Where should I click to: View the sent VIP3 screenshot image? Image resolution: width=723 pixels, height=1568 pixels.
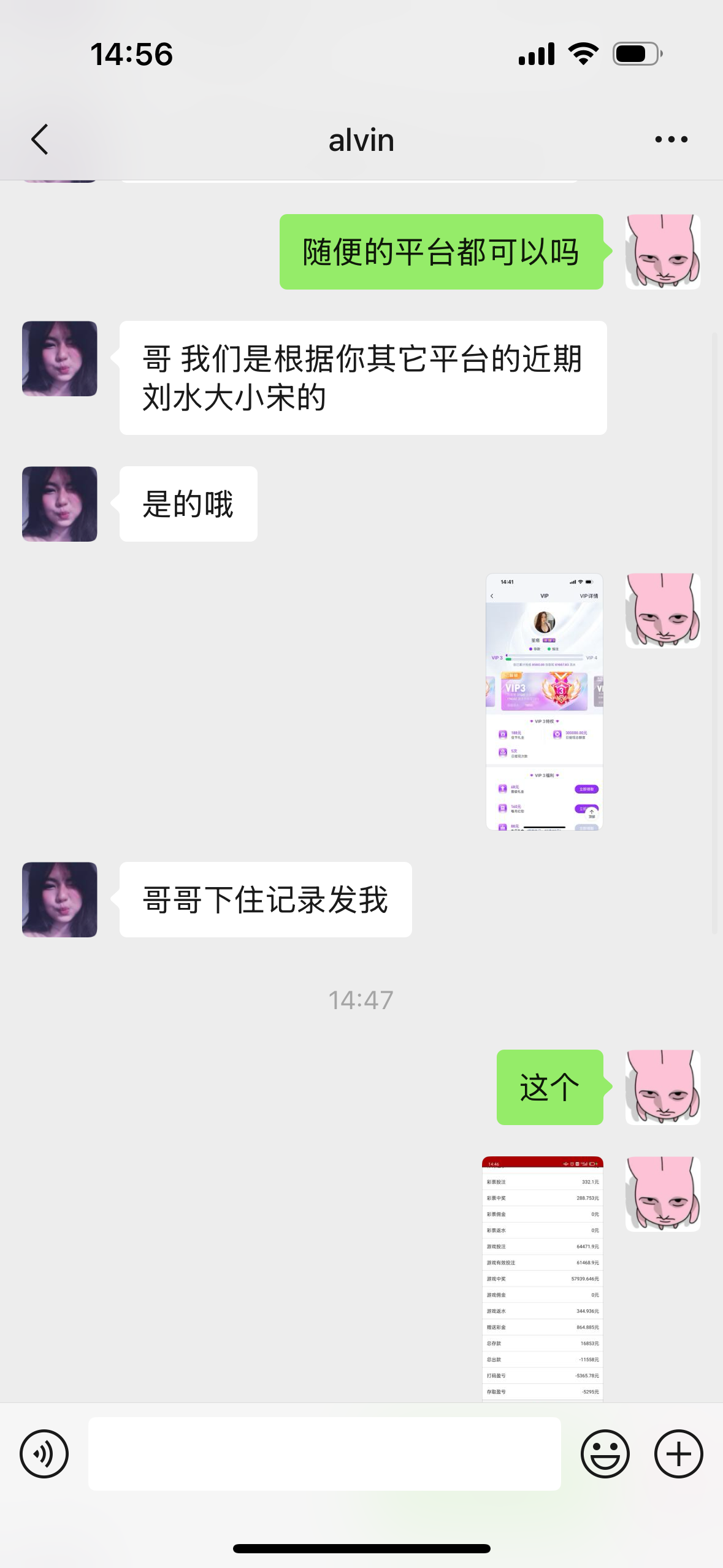pyautogui.click(x=544, y=701)
